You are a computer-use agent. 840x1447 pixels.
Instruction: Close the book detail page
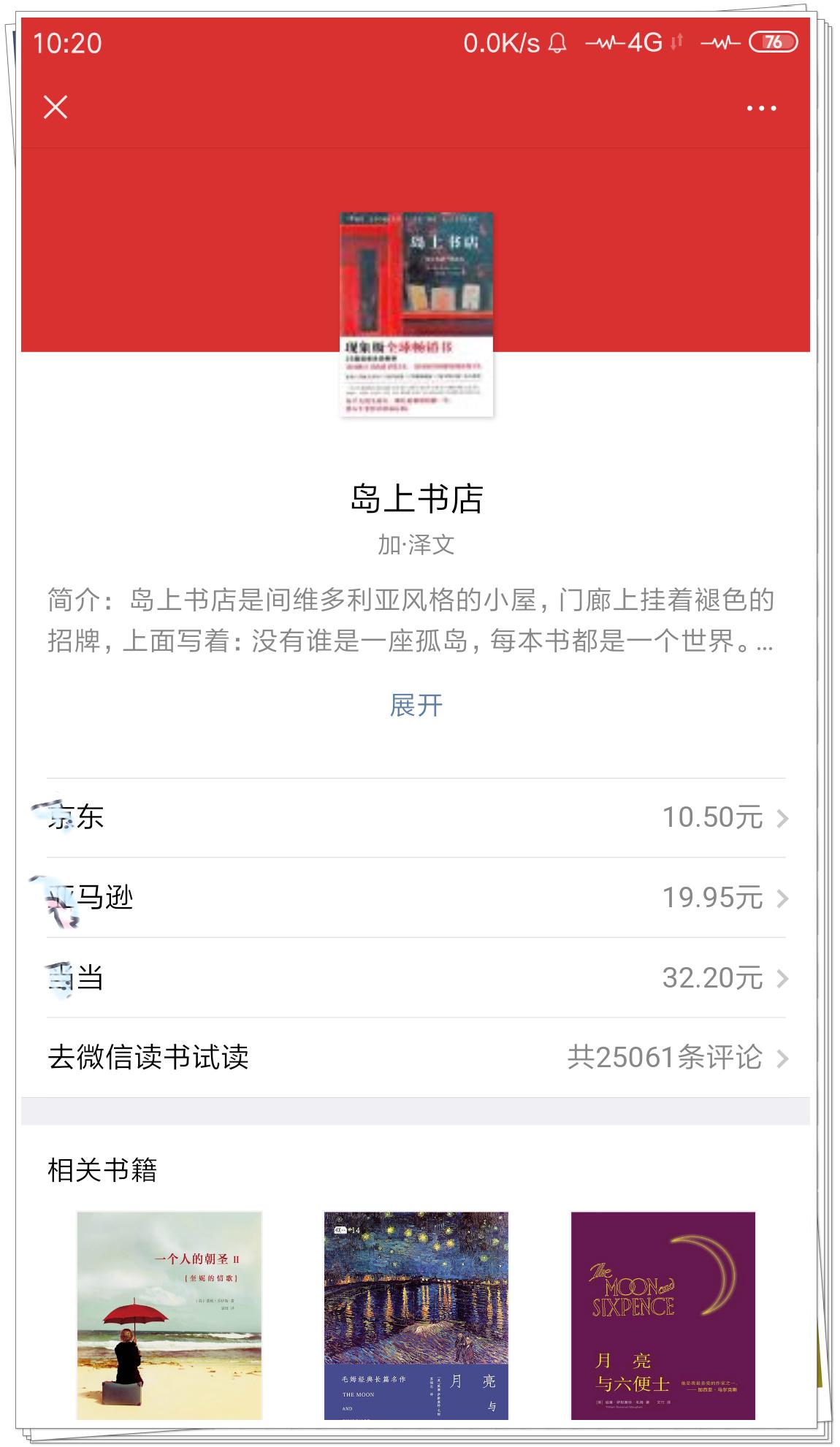[x=56, y=107]
